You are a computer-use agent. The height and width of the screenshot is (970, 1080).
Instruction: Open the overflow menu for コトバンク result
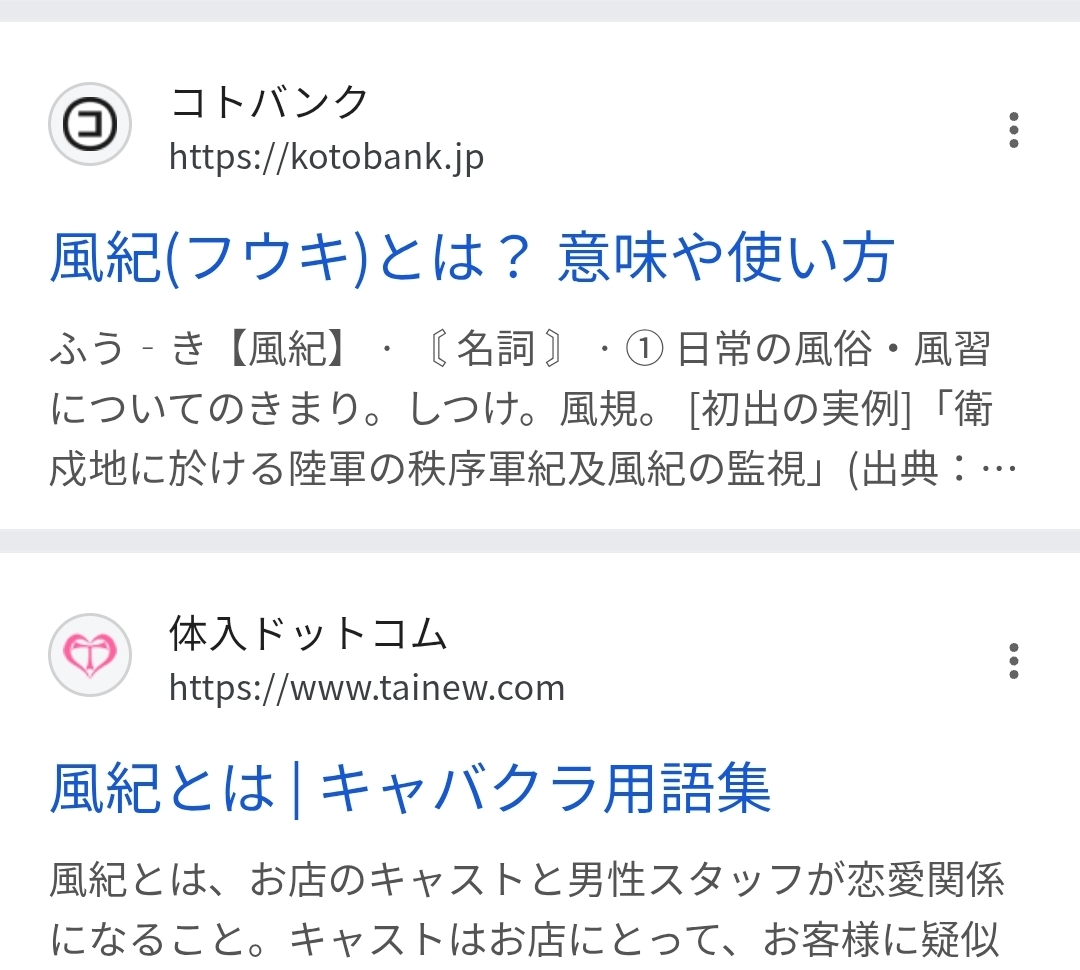(x=1014, y=130)
